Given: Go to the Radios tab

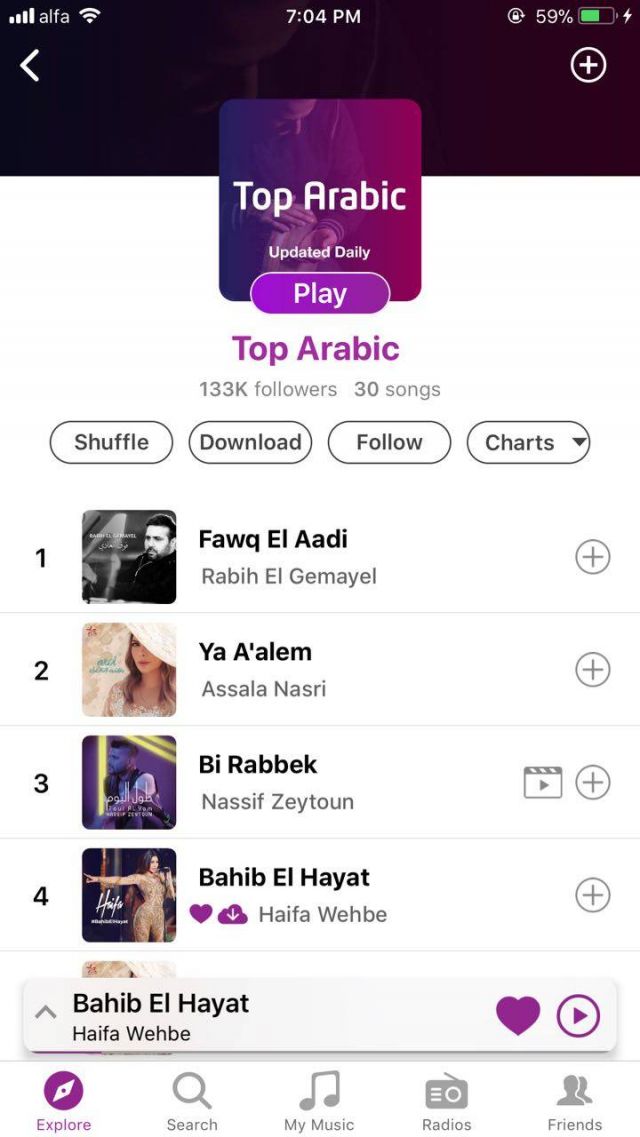Looking at the screenshot, I should click(446, 1101).
